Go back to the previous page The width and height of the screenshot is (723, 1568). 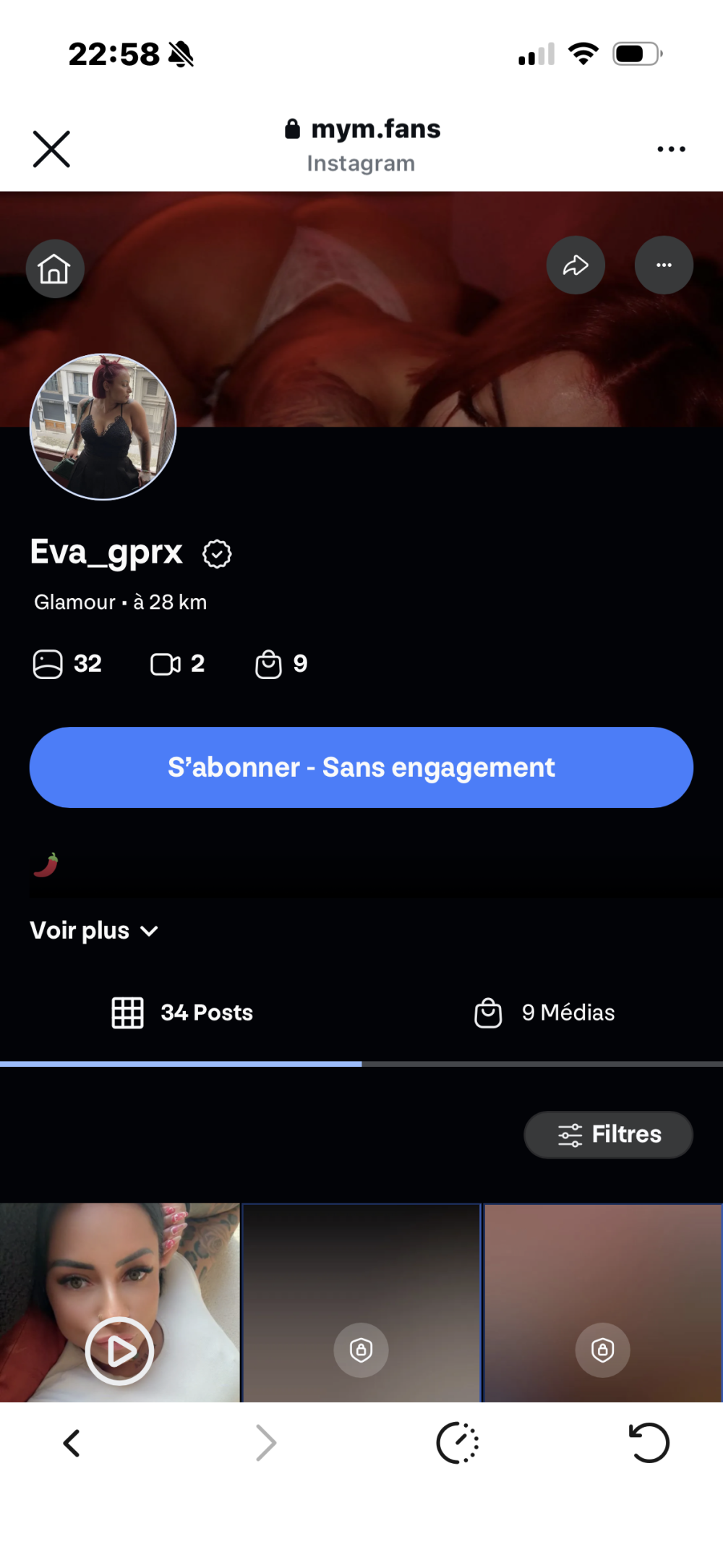[71, 1443]
